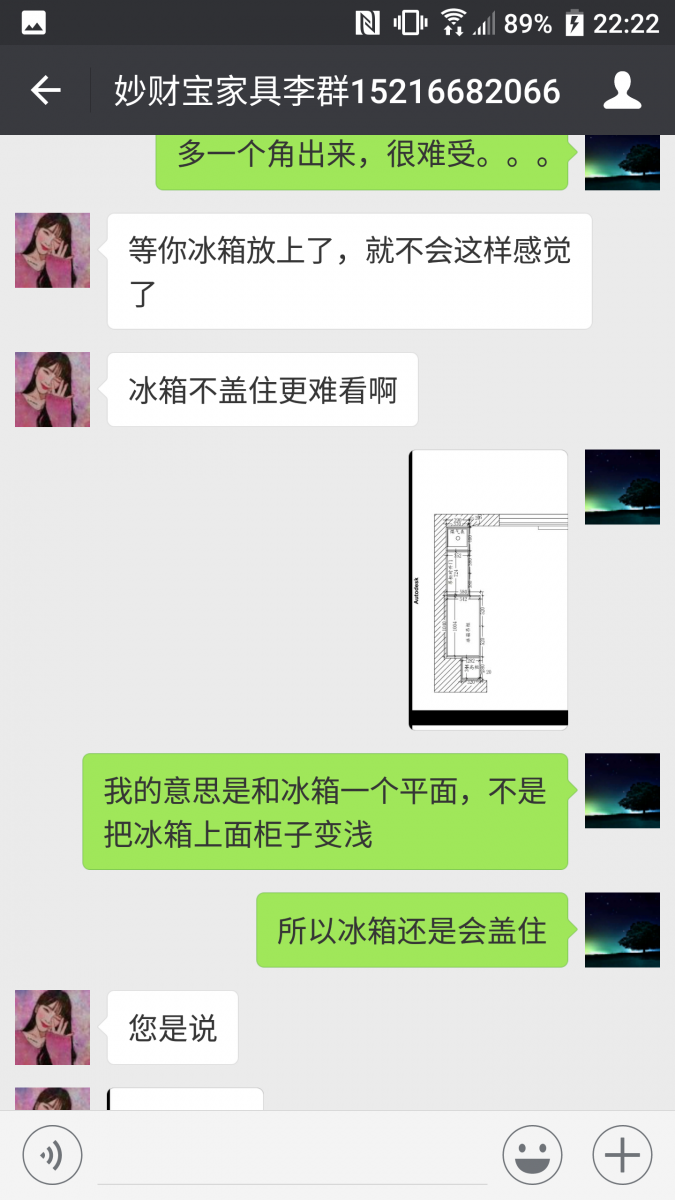
Task: Tap my avatar beside "所以冰箱还是会盖住"
Action: coord(622,930)
